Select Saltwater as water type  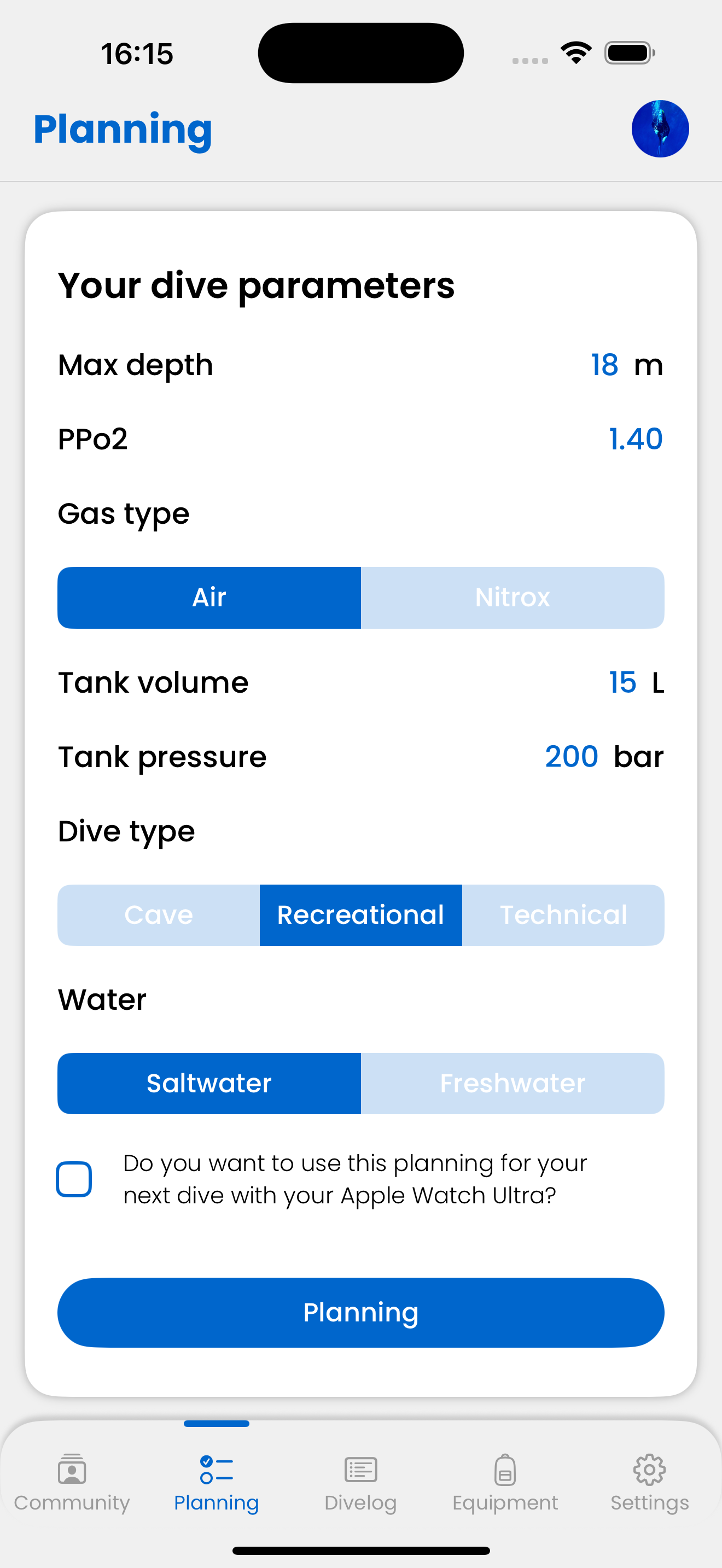pyautogui.click(x=209, y=1084)
